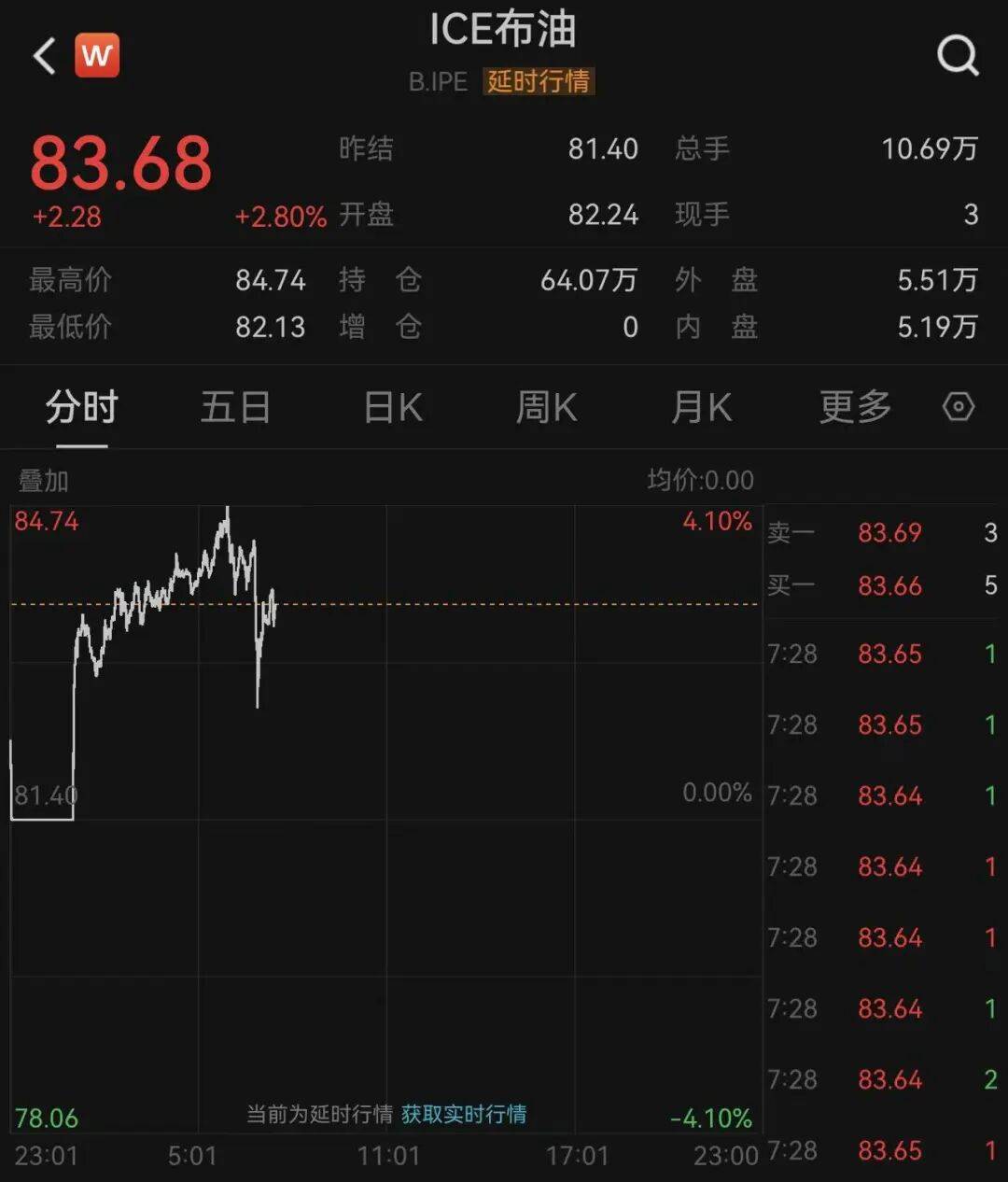1008x1182 pixels.
Task: Navigate back using the left arrow icon
Action: click(44, 53)
